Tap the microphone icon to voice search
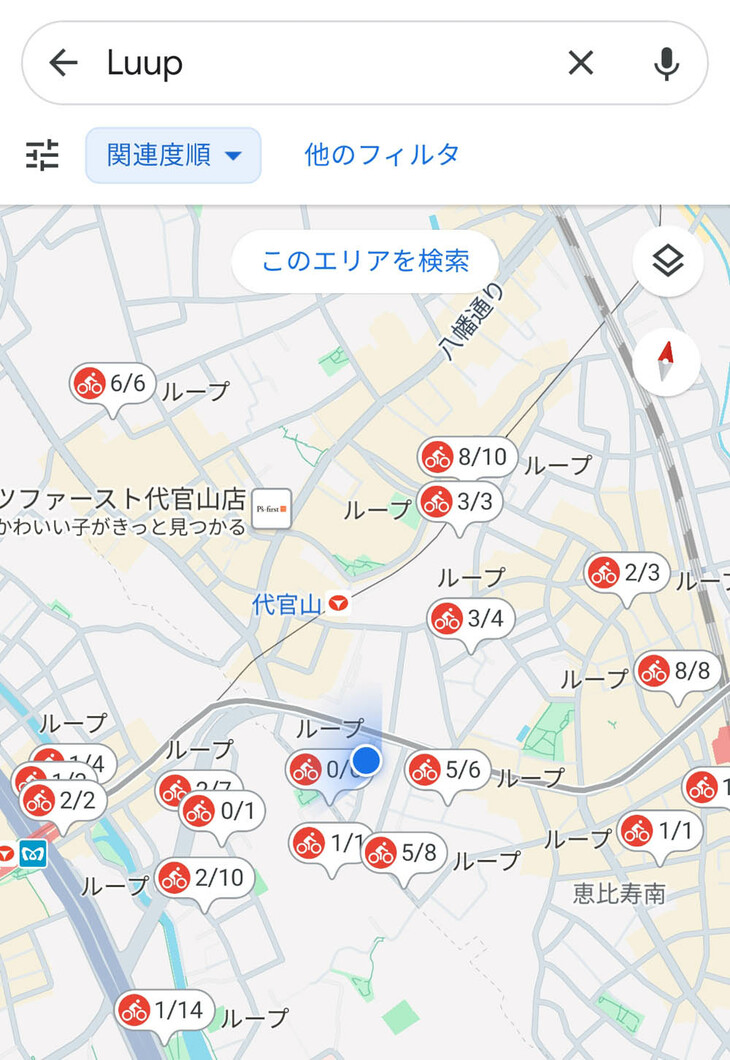The image size is (730, 1060). click(666, 62)
